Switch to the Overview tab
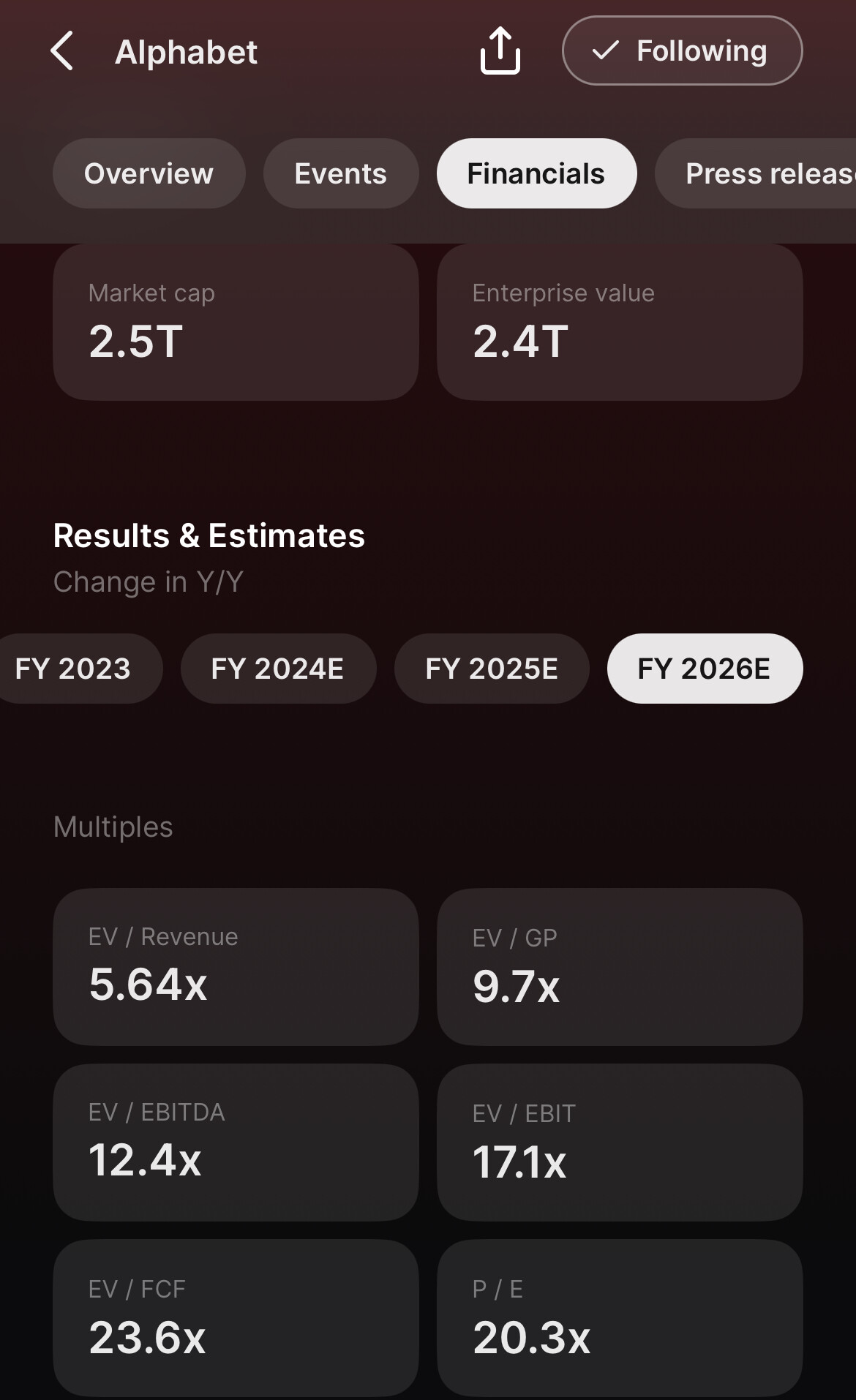 tap(149, 173)
